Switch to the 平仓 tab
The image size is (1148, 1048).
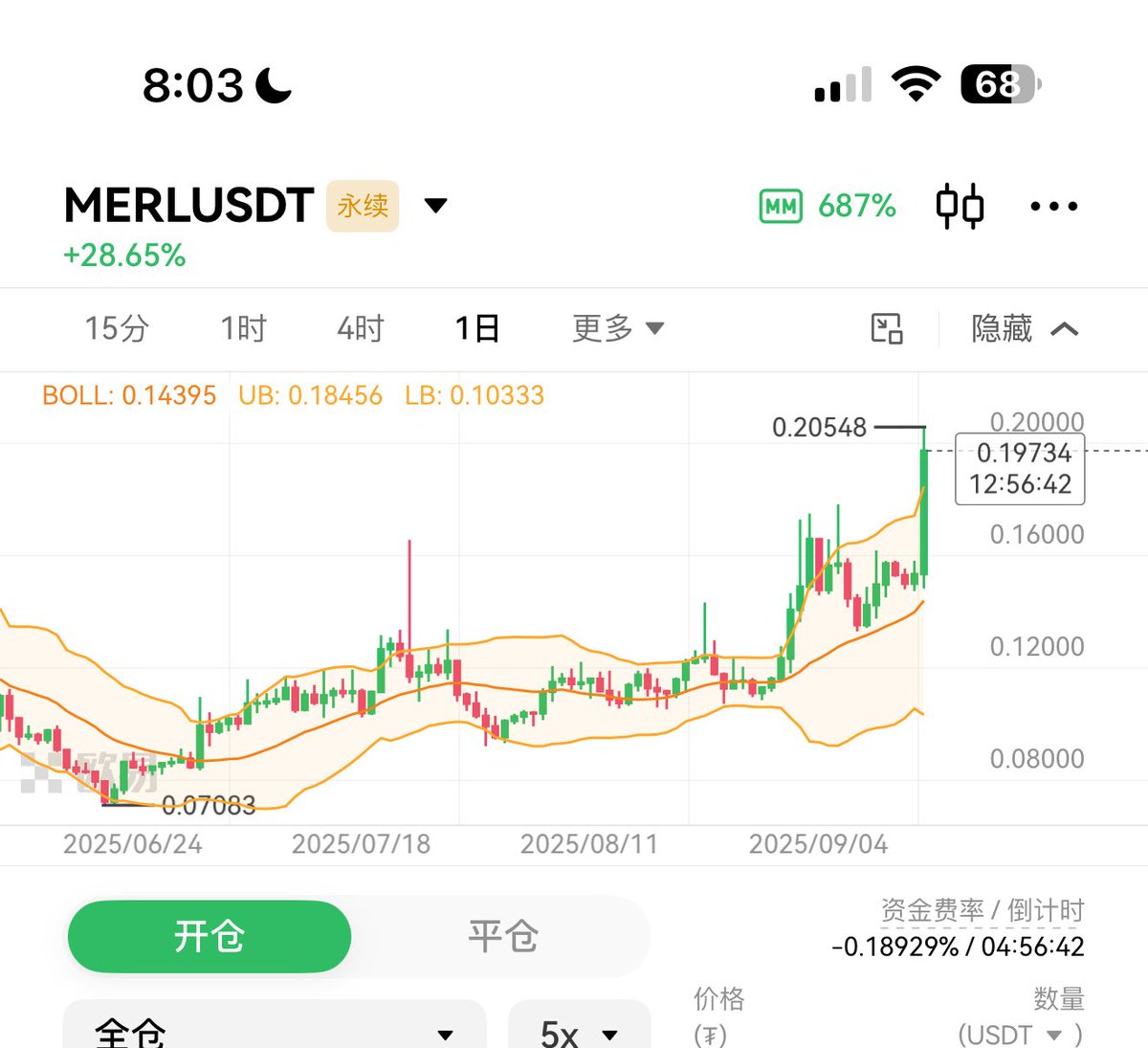503,936
